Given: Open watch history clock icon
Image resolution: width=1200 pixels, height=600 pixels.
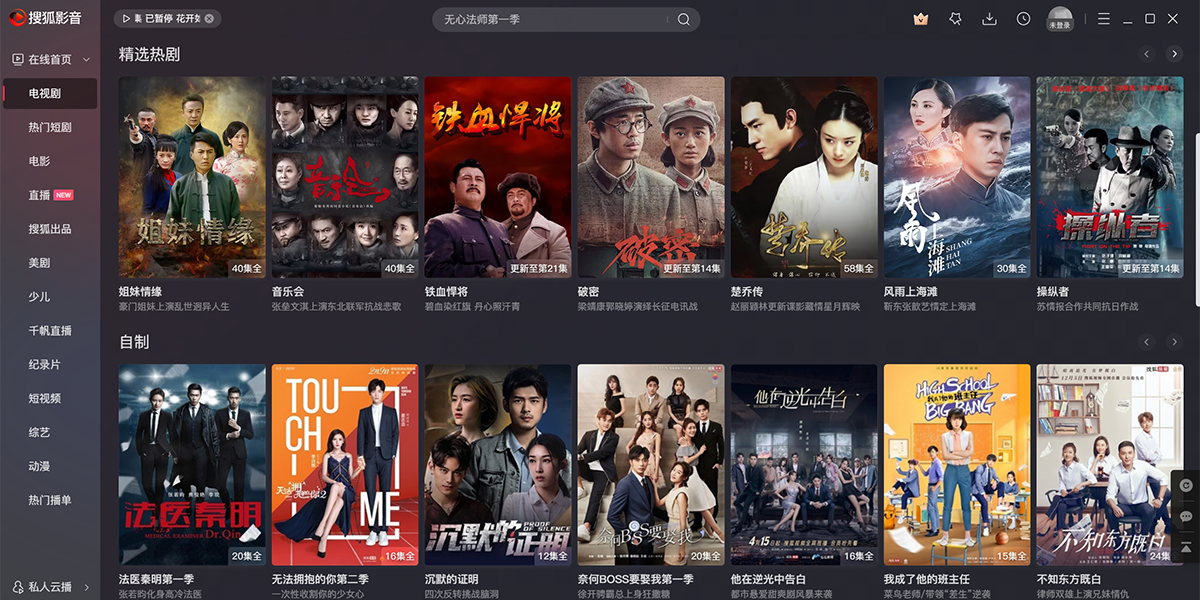Looking at the screenshot, I should point(1023,19).
